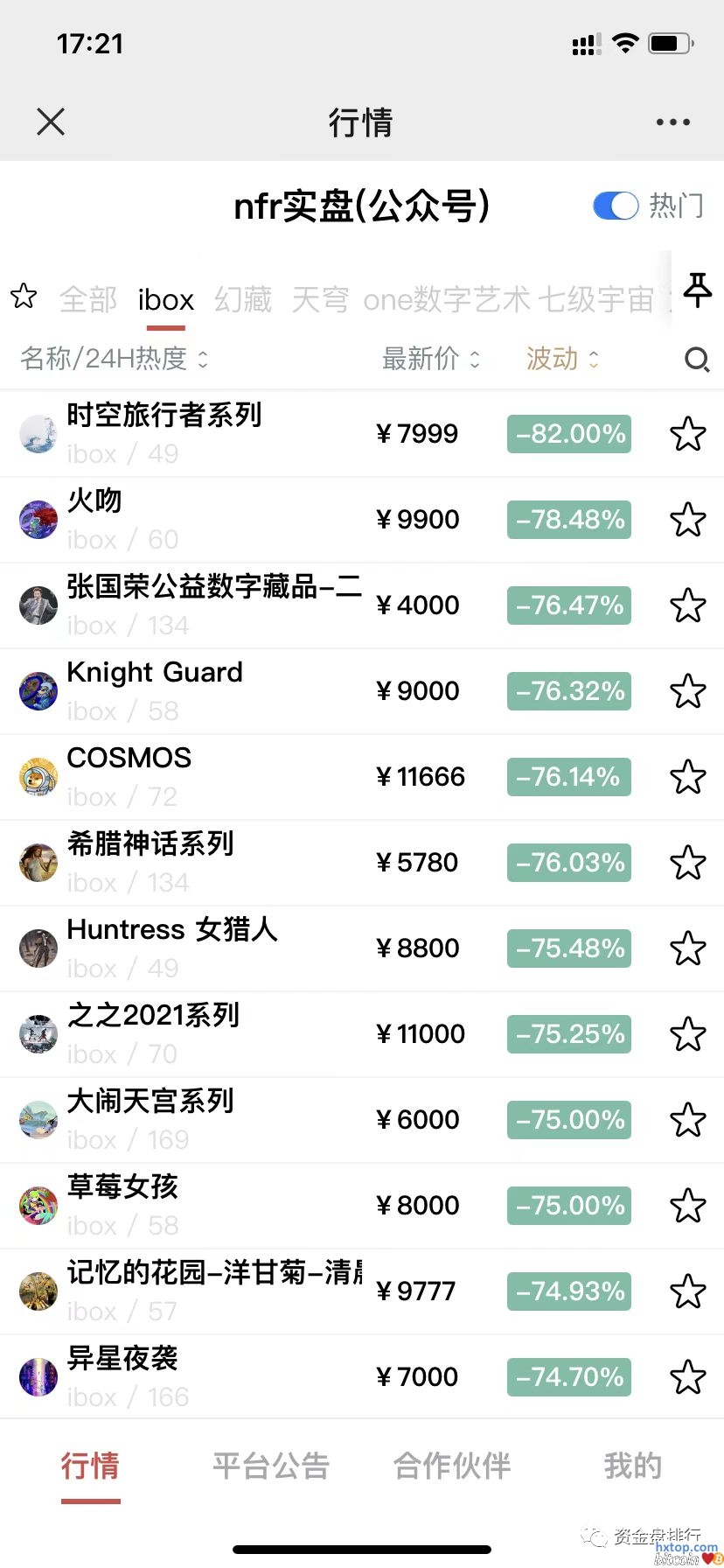Close the 行情 page
The width and height of the screenshot is (724, 1568).
(x=51, y=122)
